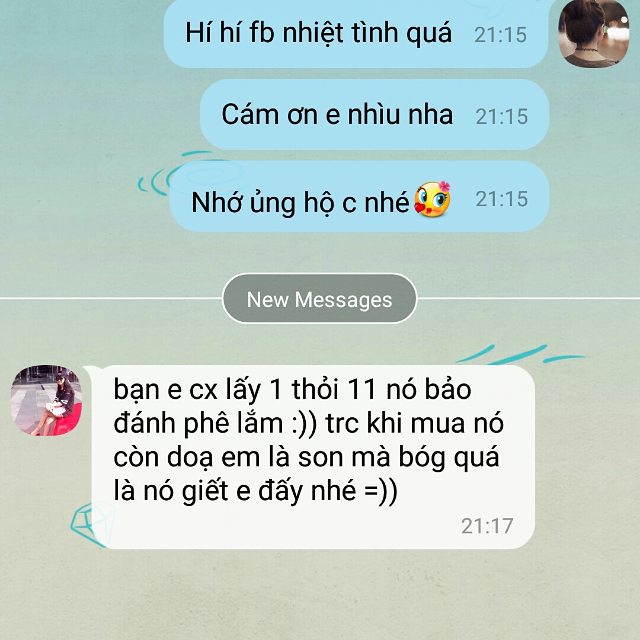
Task: Open the avatar next to the 21:15 messages
Action: (593, 32)
